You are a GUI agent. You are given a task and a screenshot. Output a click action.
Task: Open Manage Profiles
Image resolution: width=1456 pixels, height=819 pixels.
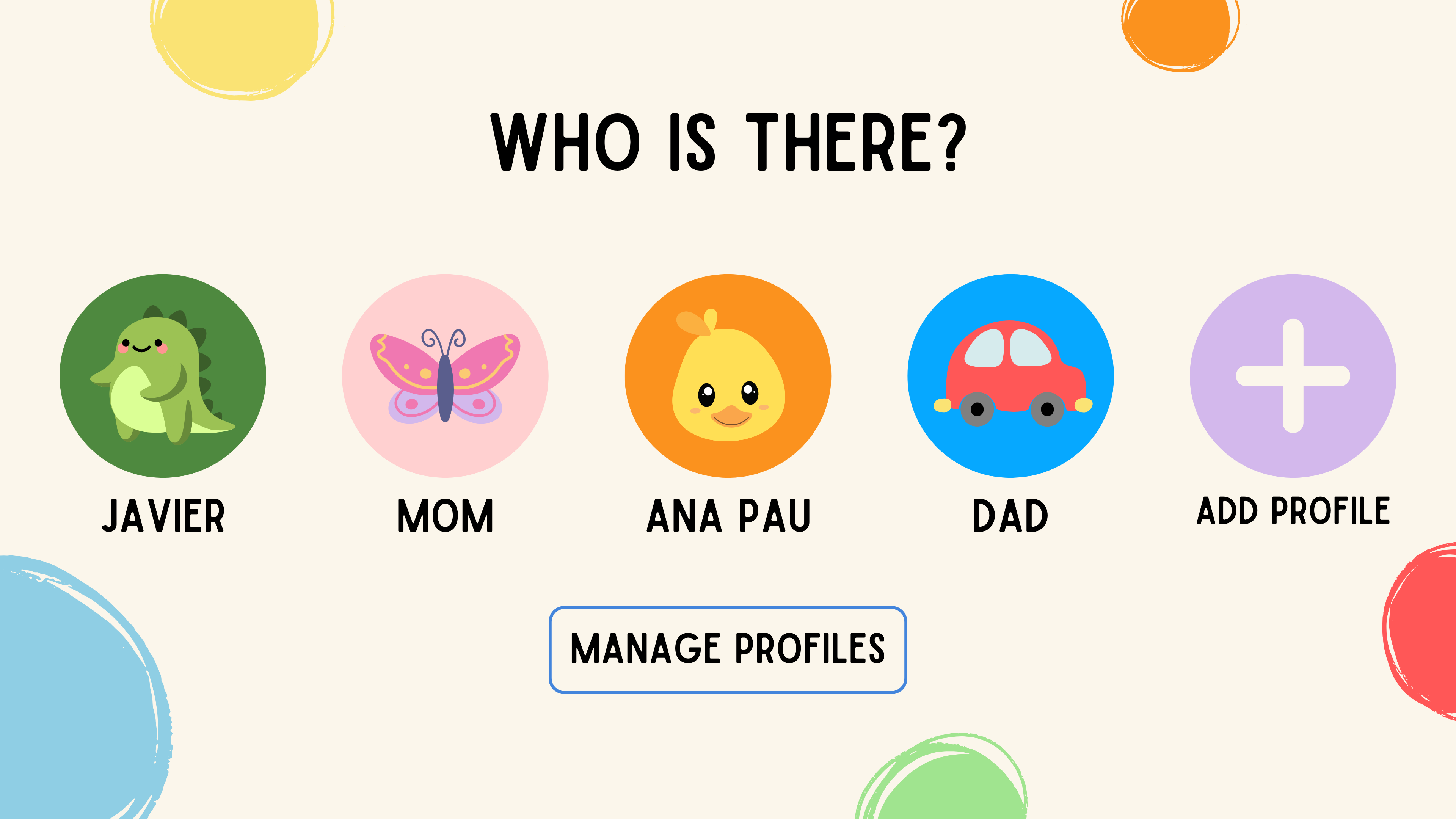coord(728,650)
